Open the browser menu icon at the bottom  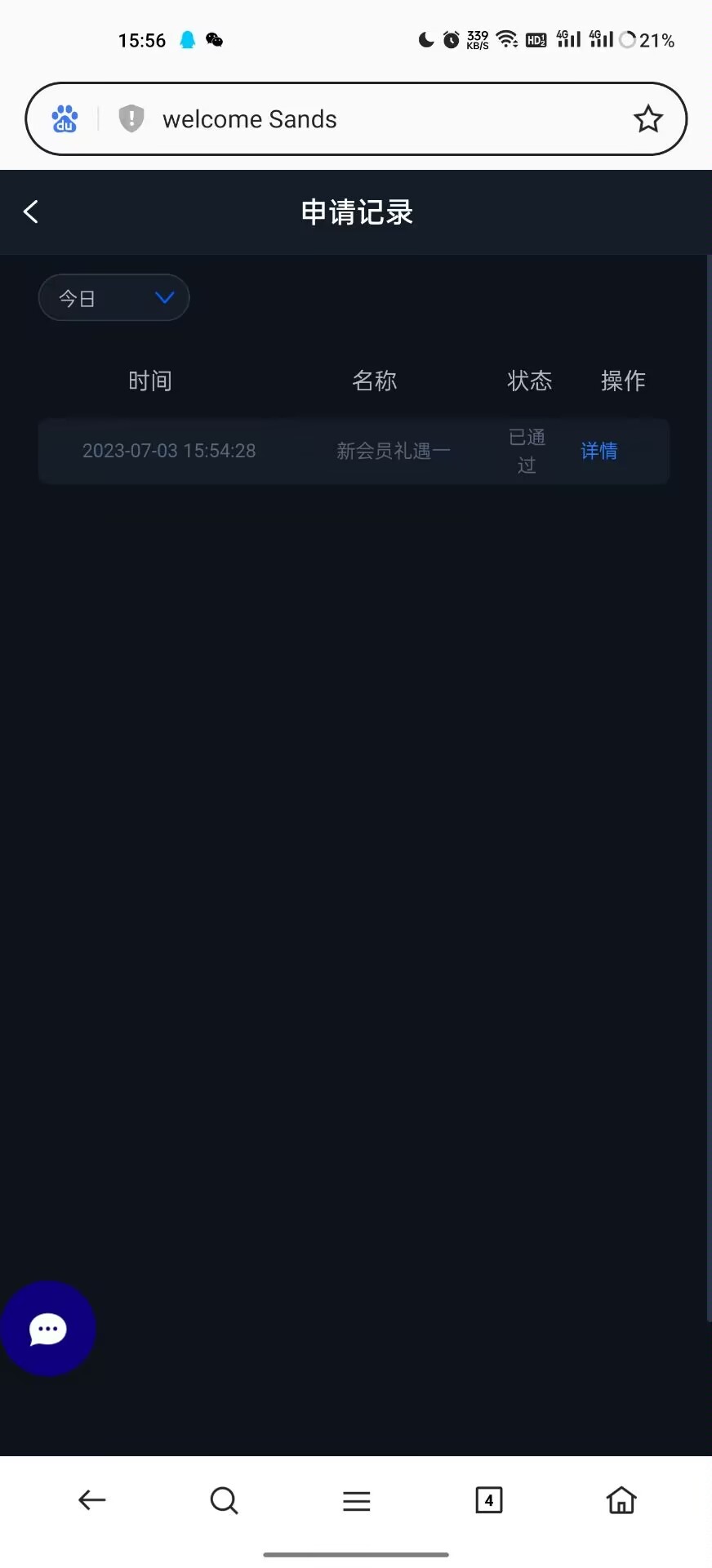coord(356,1499)
